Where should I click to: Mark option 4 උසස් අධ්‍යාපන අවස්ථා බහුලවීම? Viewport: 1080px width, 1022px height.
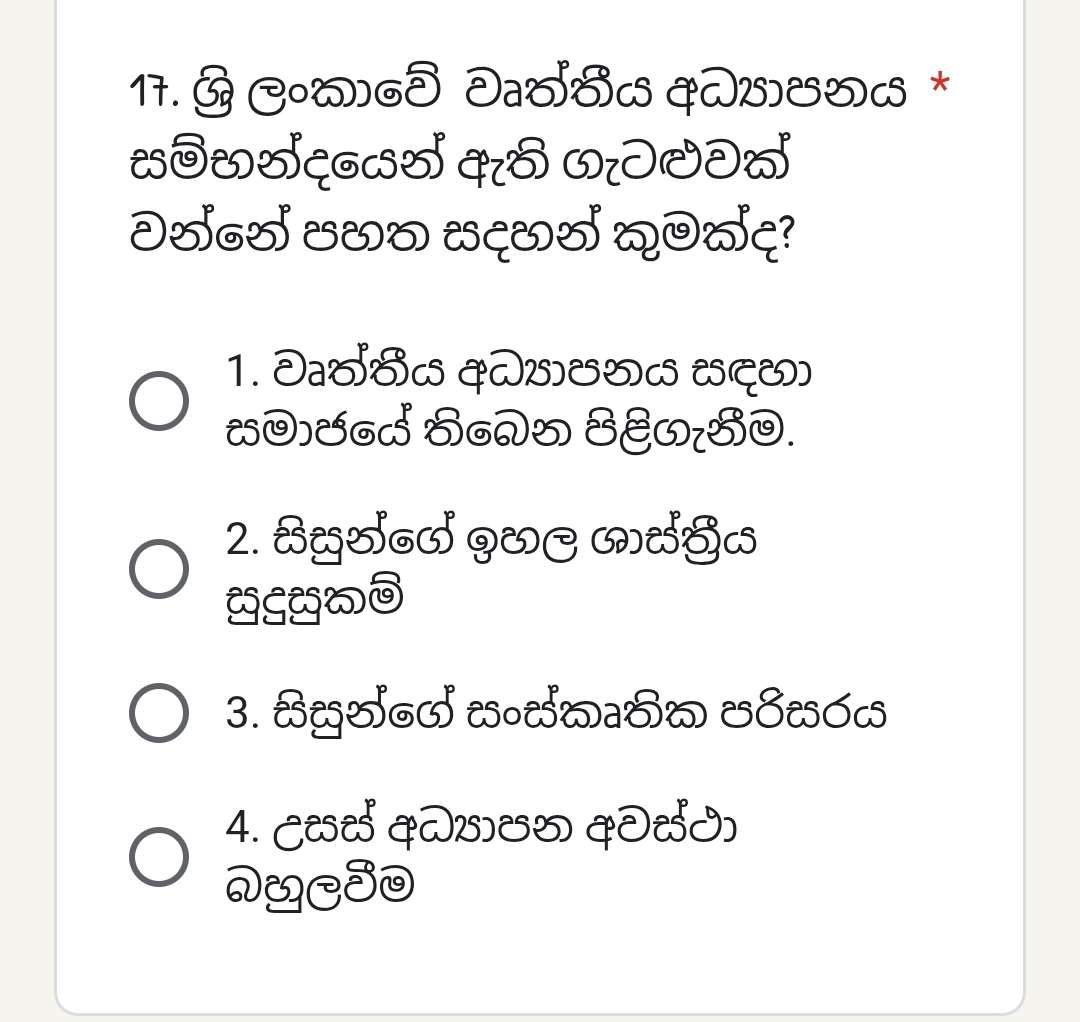click(159, 857)
